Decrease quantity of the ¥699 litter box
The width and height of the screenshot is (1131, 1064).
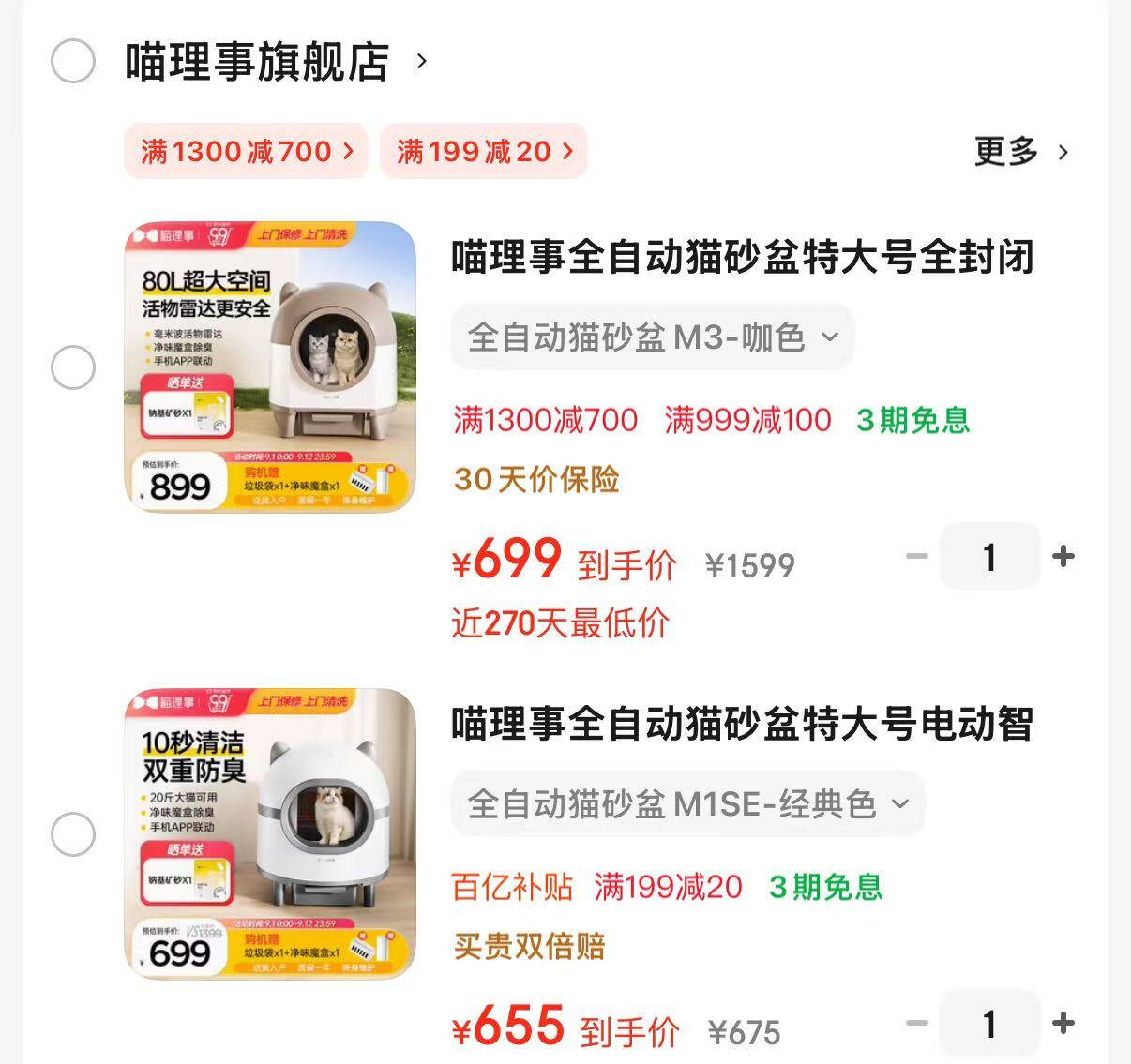(916, 557)
